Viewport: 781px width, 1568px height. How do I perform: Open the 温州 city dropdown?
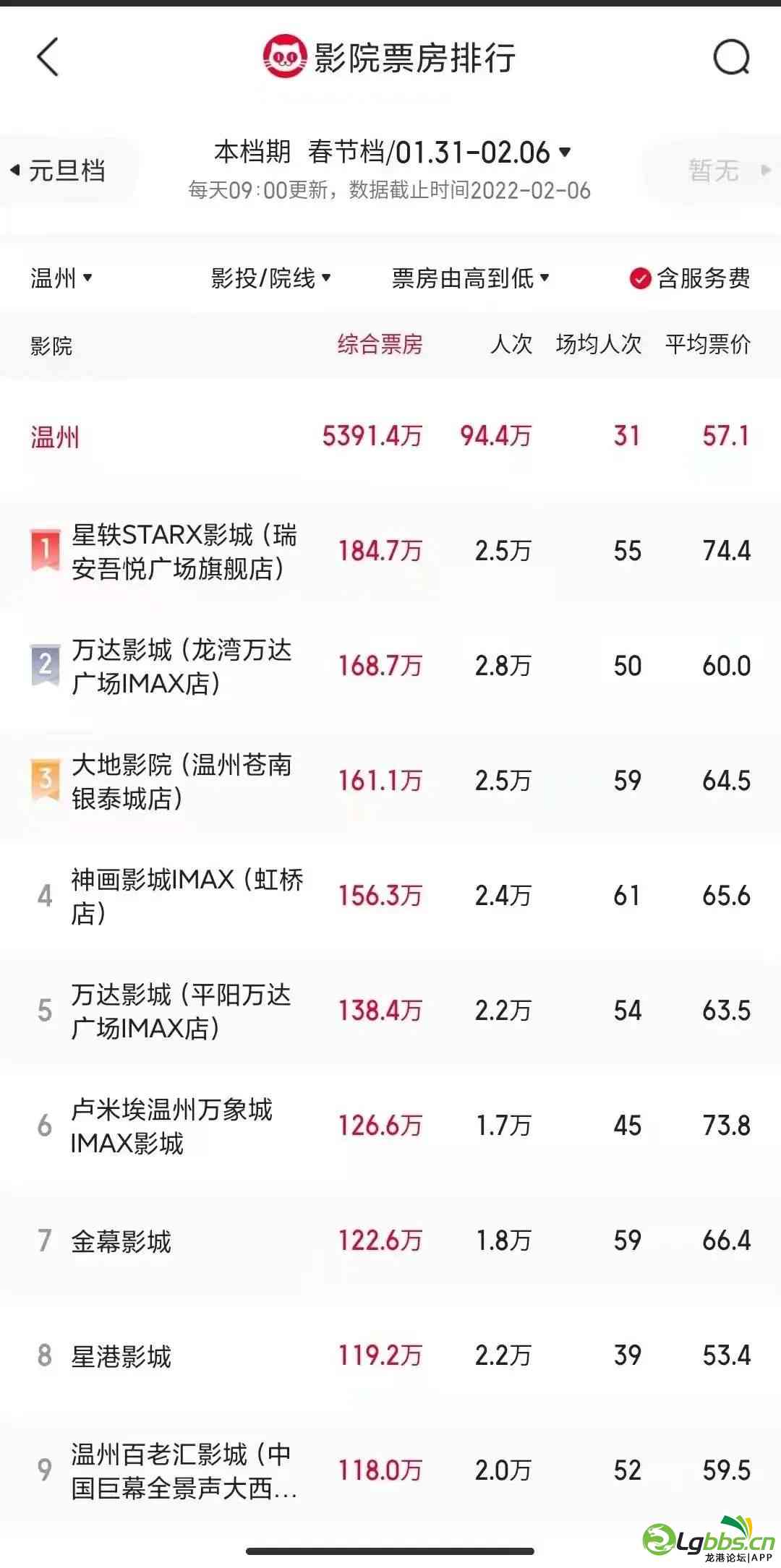pyautogui.click(x=61, y=278)
